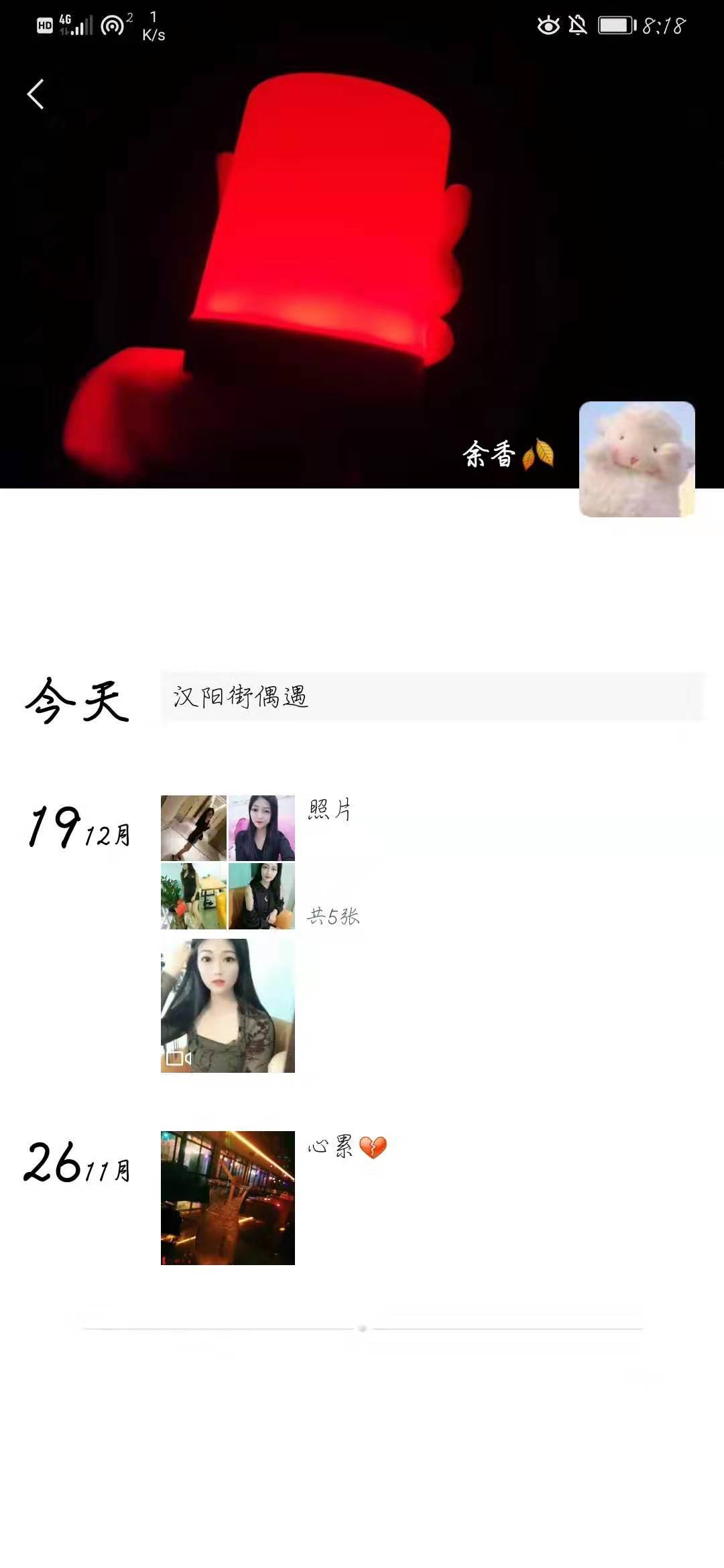Play the December 19 video post
724x1568 pixels.
[x=228, y=1005]
